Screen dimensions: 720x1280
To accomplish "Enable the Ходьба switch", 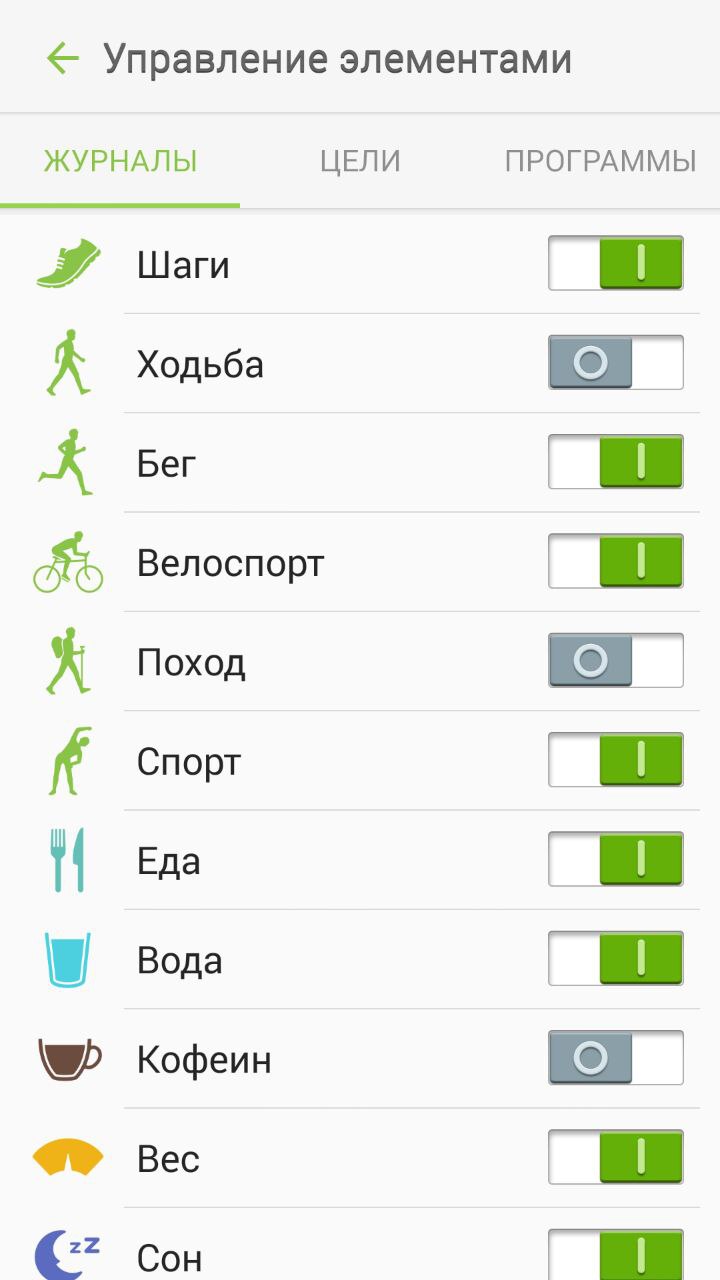I will (615, 363).
